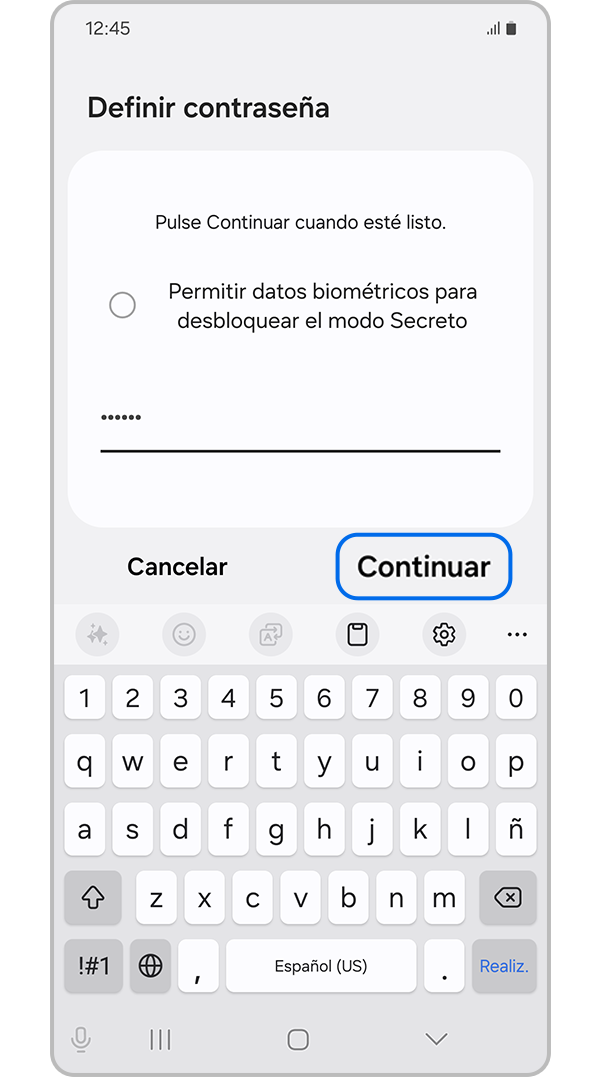Focus the password input field

click(x=300, y=420)
